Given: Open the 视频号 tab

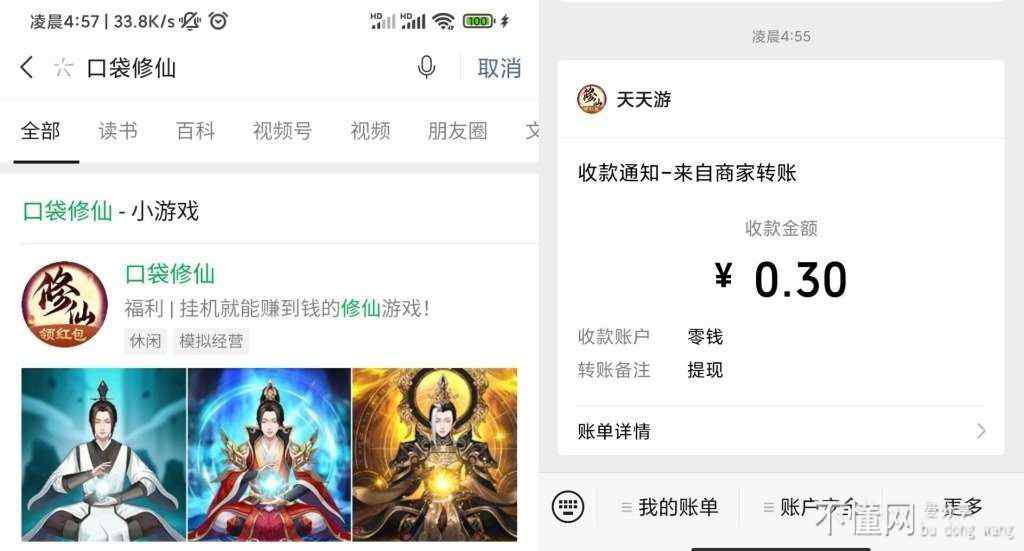Looking at the screenshot, I should (x=282, y=131).
